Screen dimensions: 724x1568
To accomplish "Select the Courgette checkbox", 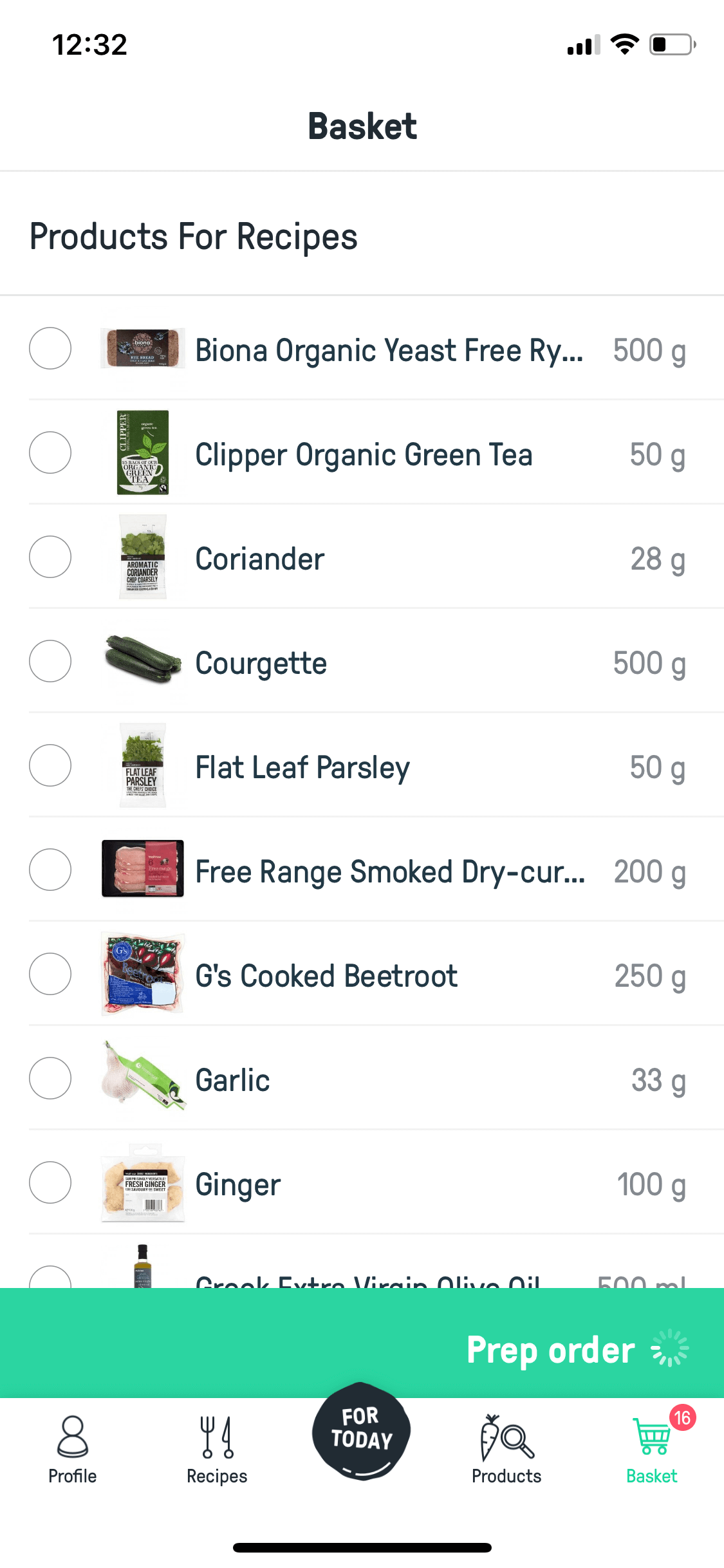I will [50, 661].
